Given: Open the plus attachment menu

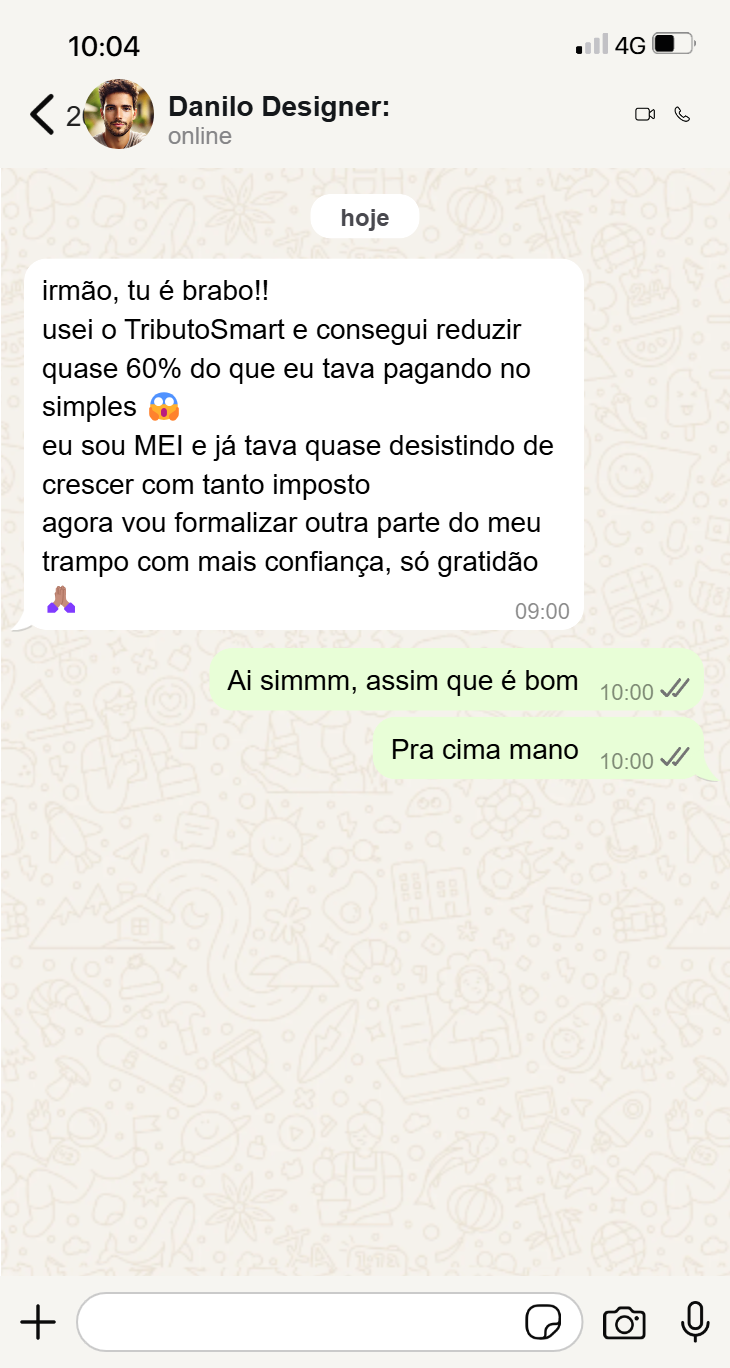Looking at the screenshot, I should pos(38,1322).
